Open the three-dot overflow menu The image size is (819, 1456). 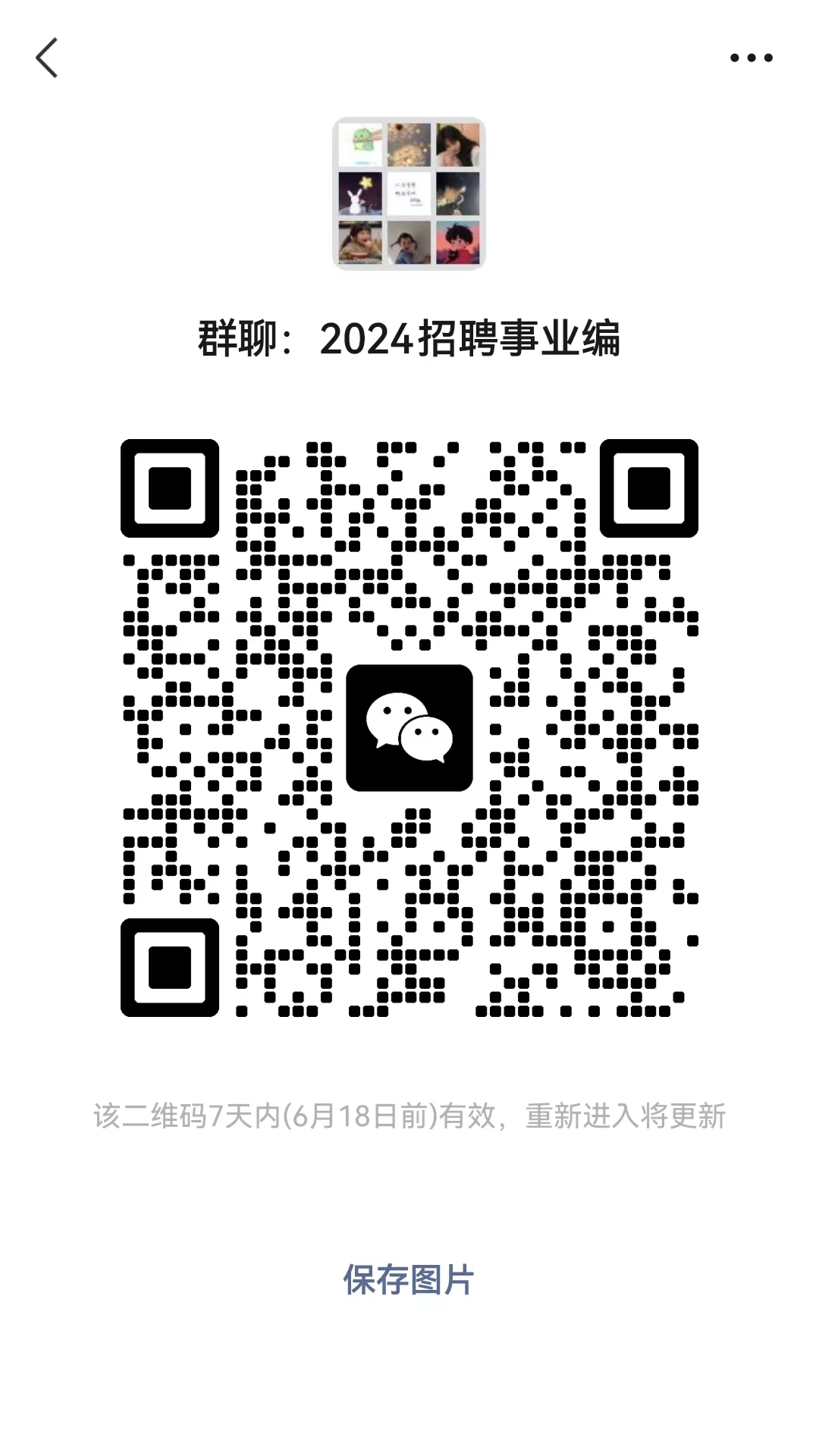pos(751,58)
